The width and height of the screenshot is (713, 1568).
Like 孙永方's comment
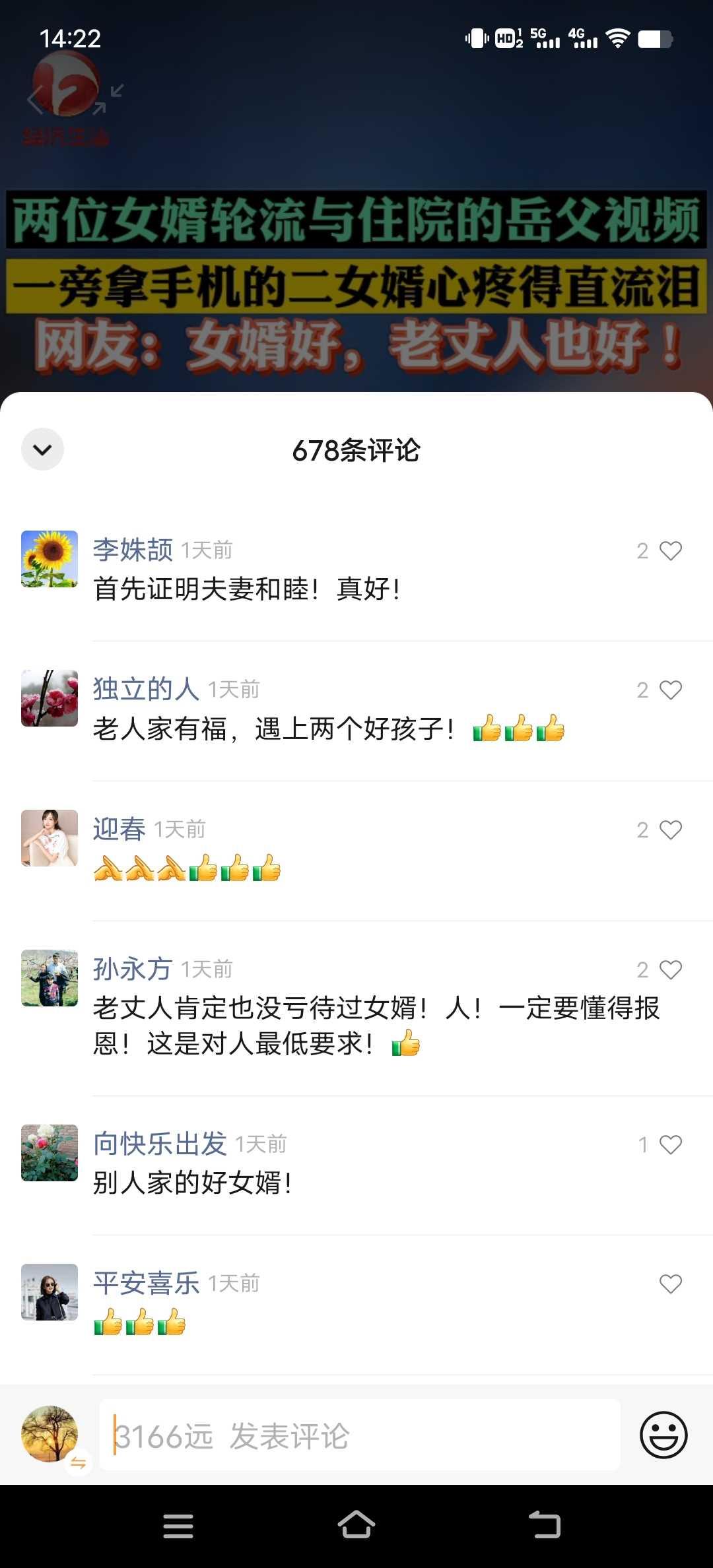[670, 969]
